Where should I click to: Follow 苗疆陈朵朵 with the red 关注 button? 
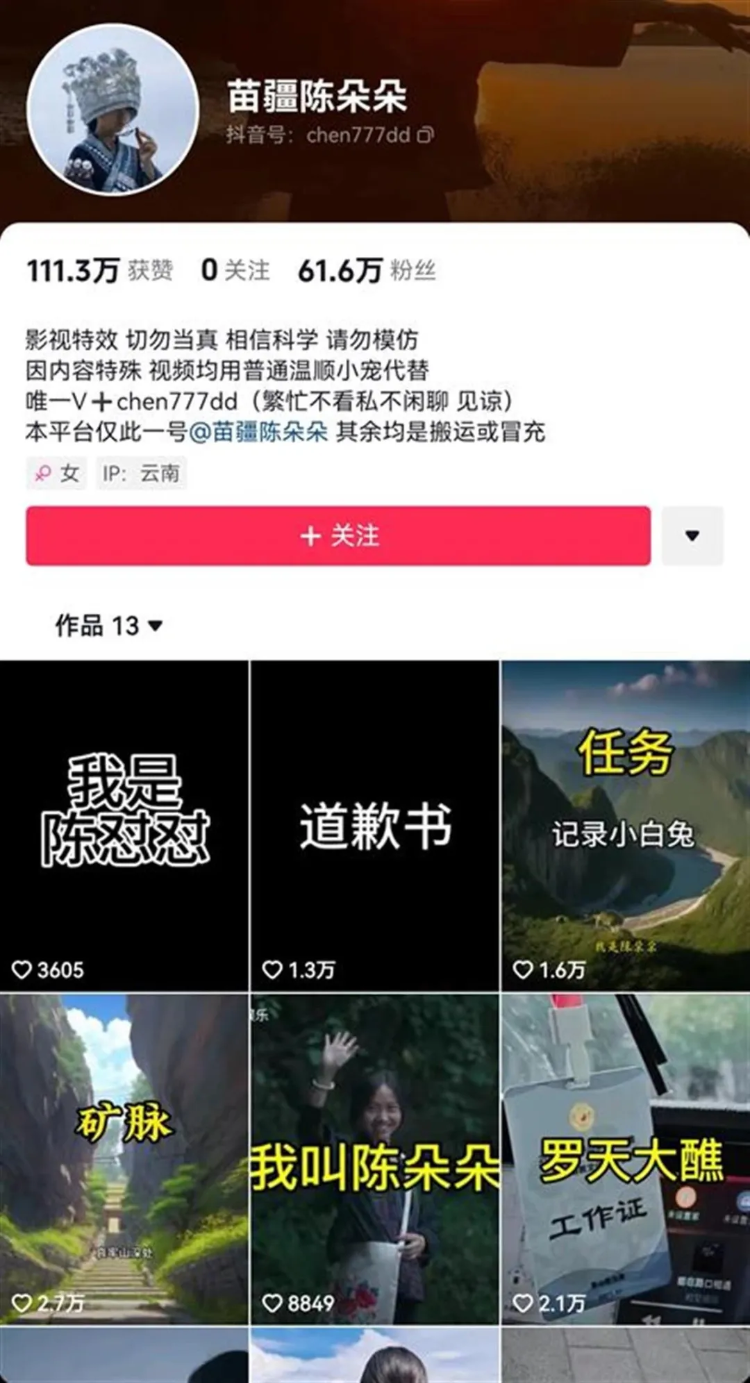[x=338, y=536]
